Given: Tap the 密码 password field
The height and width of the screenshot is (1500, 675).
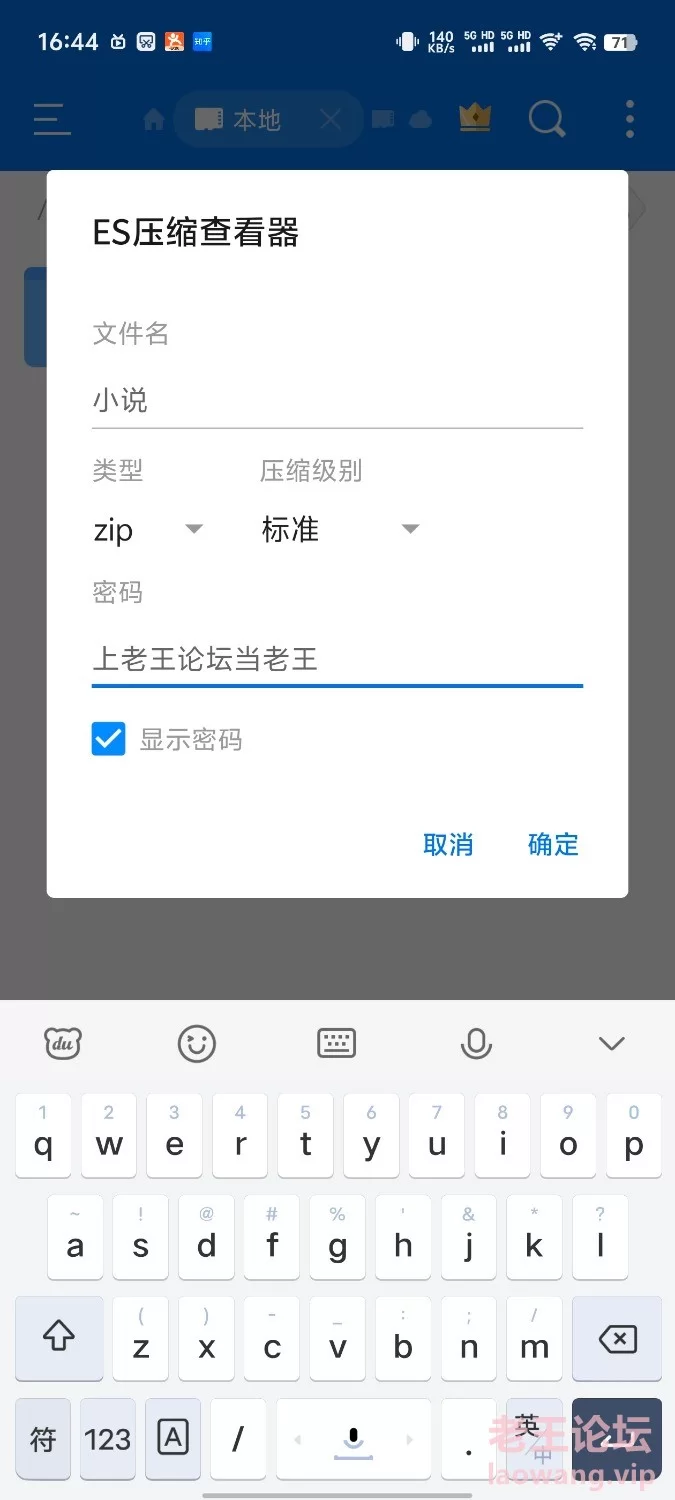Looking at the screenshot, I should click(x=337, y=659).
